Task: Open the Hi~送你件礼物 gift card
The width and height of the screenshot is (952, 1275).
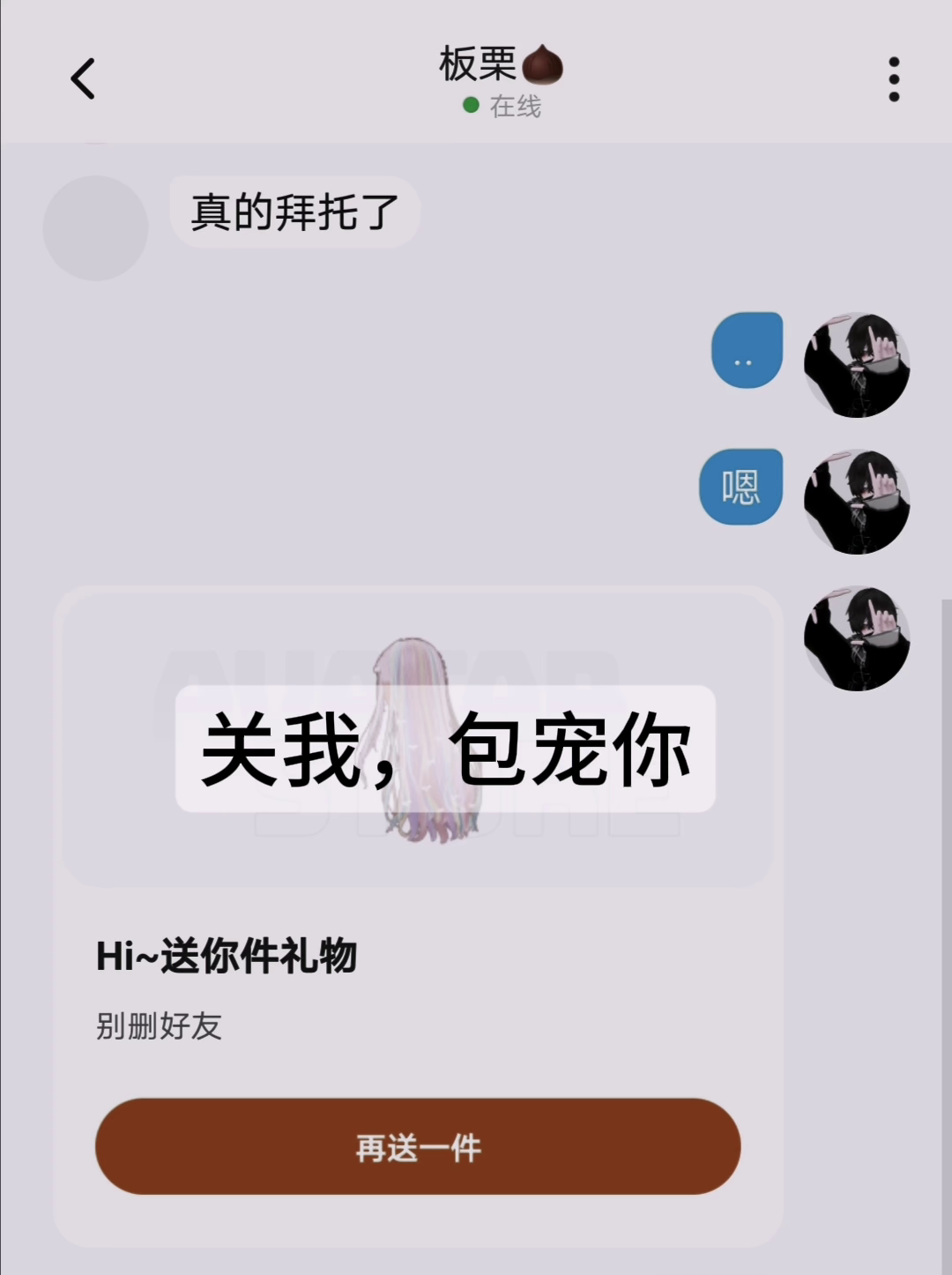Action: click(x=418, y=957)
